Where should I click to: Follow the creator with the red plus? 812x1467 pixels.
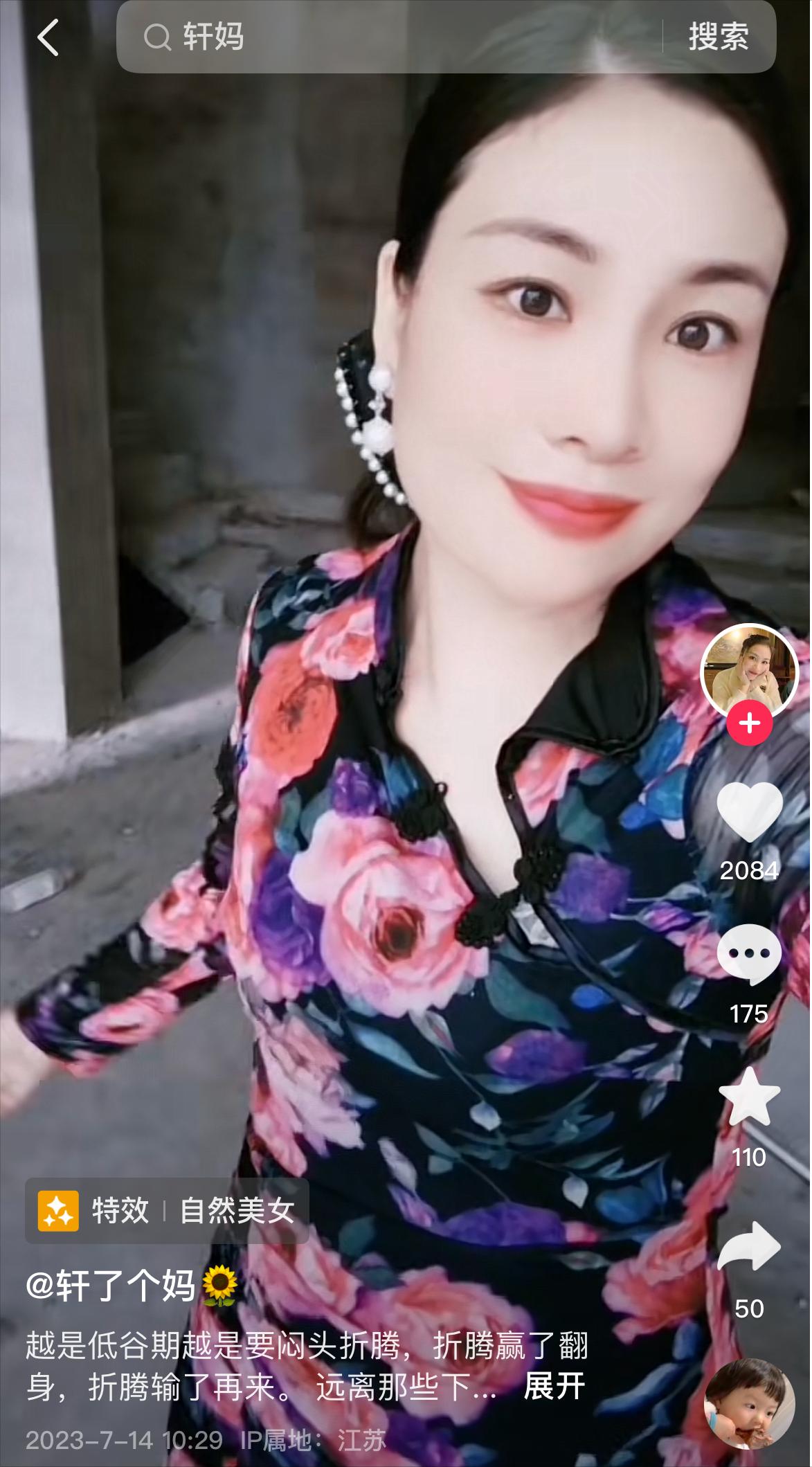(x=749, y=723)
